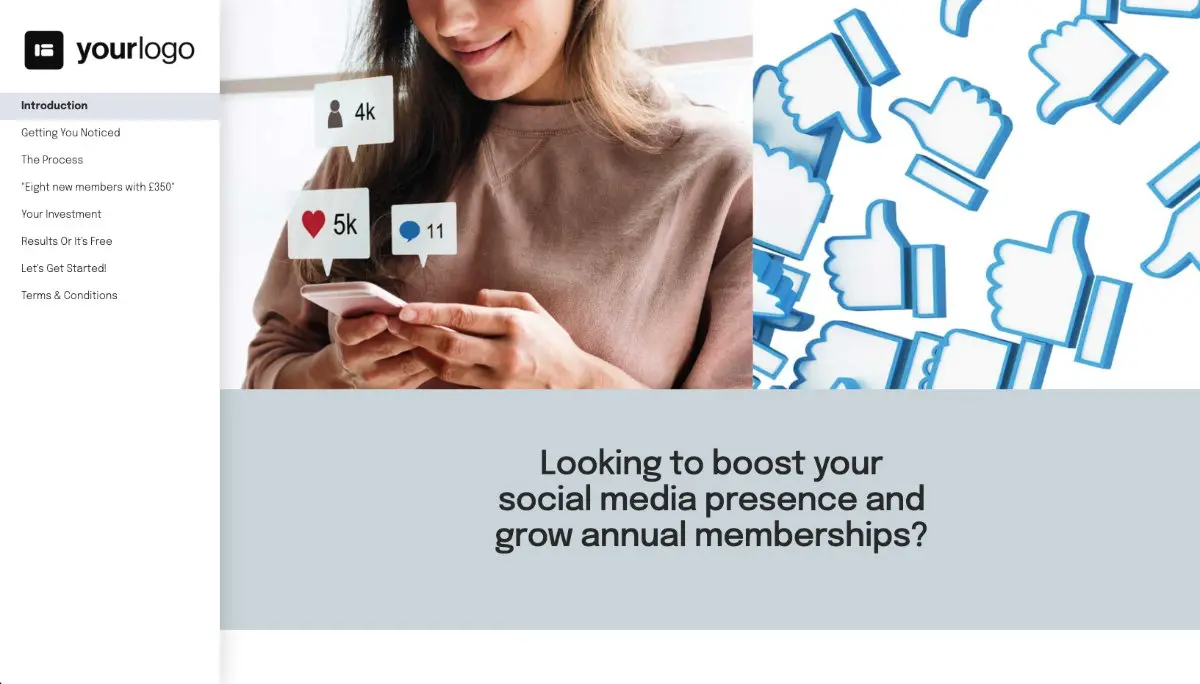Open The Process section

coord(52,160)
